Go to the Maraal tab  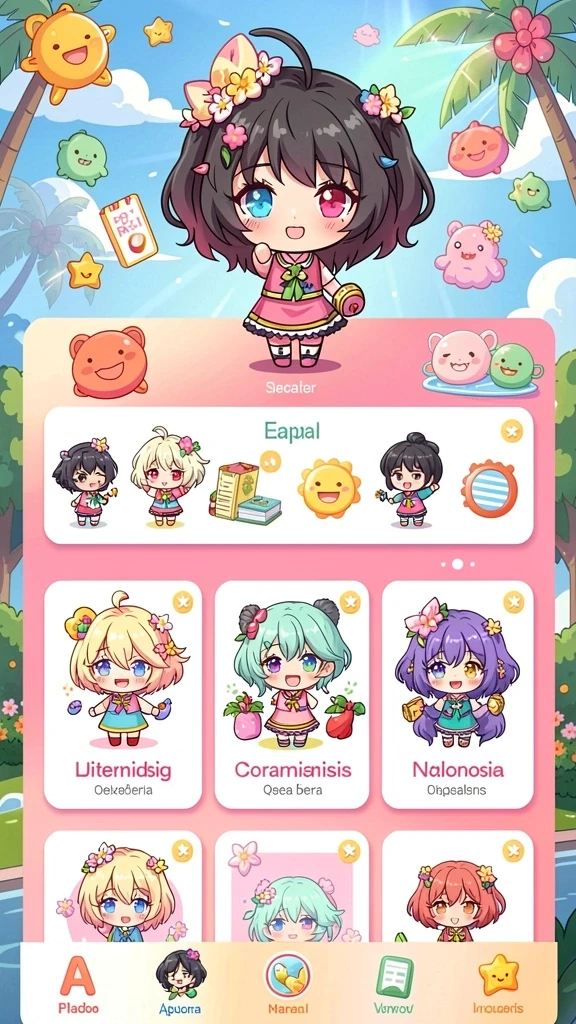point(287,982)
